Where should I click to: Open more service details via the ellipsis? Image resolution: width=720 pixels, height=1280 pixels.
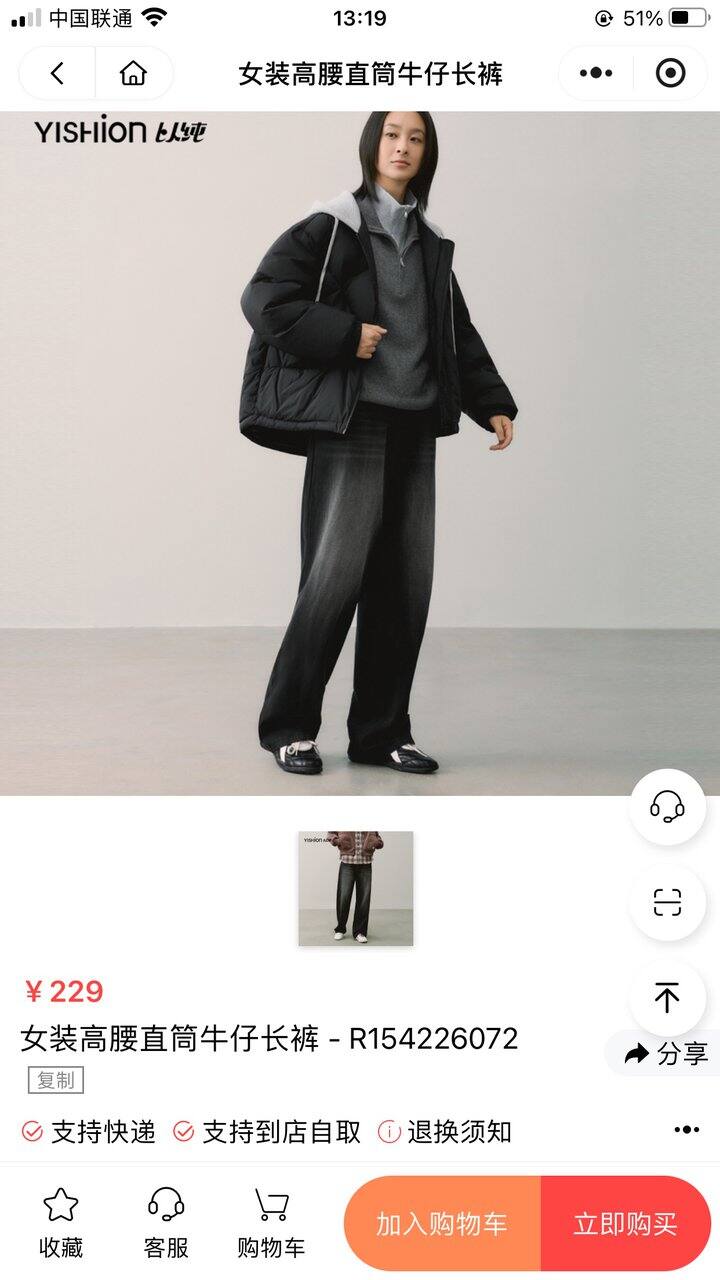pyautogui.click(x=687, y=1130)
